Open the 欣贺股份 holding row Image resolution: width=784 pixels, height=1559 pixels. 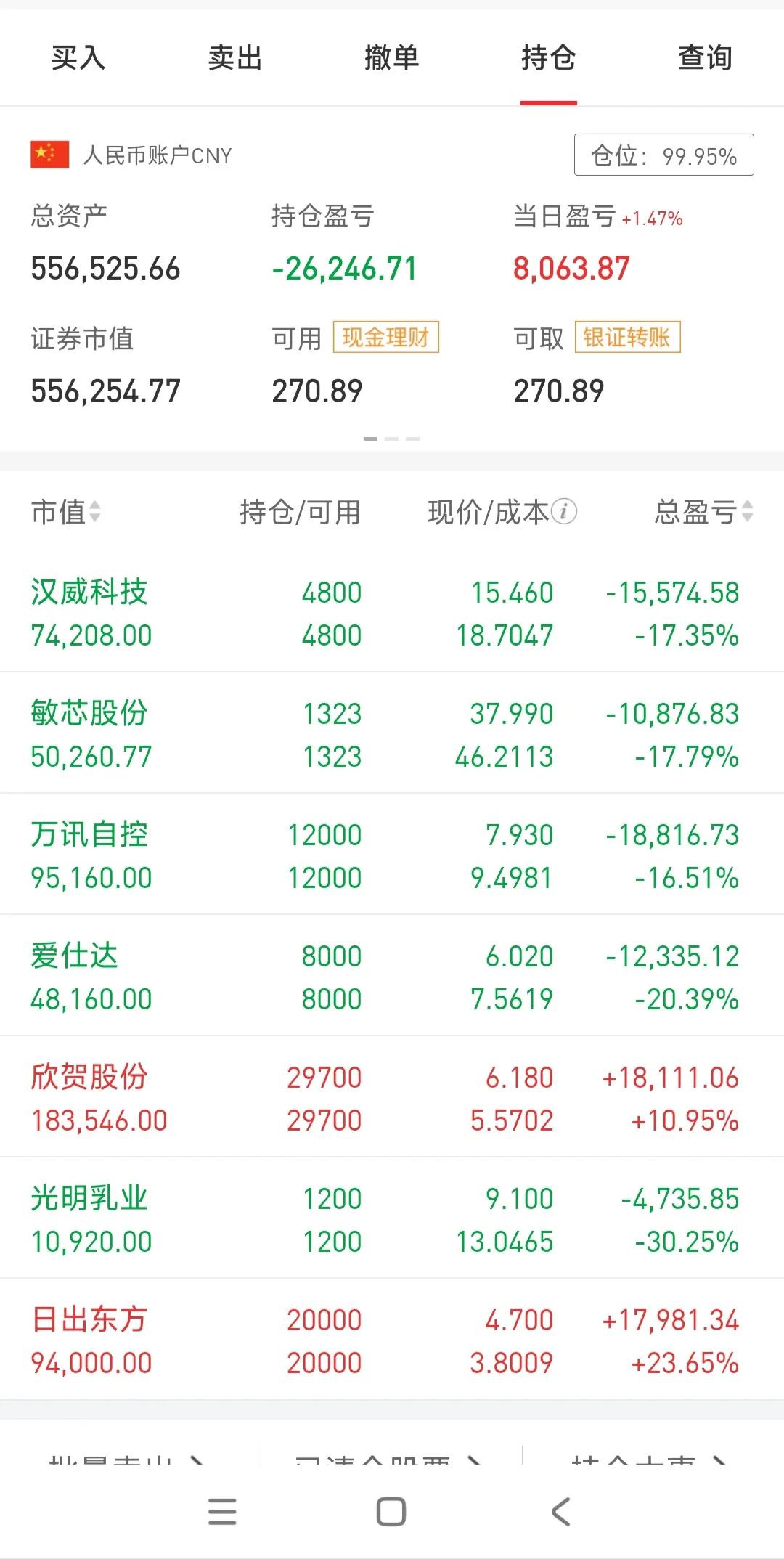coord(392,1097)
